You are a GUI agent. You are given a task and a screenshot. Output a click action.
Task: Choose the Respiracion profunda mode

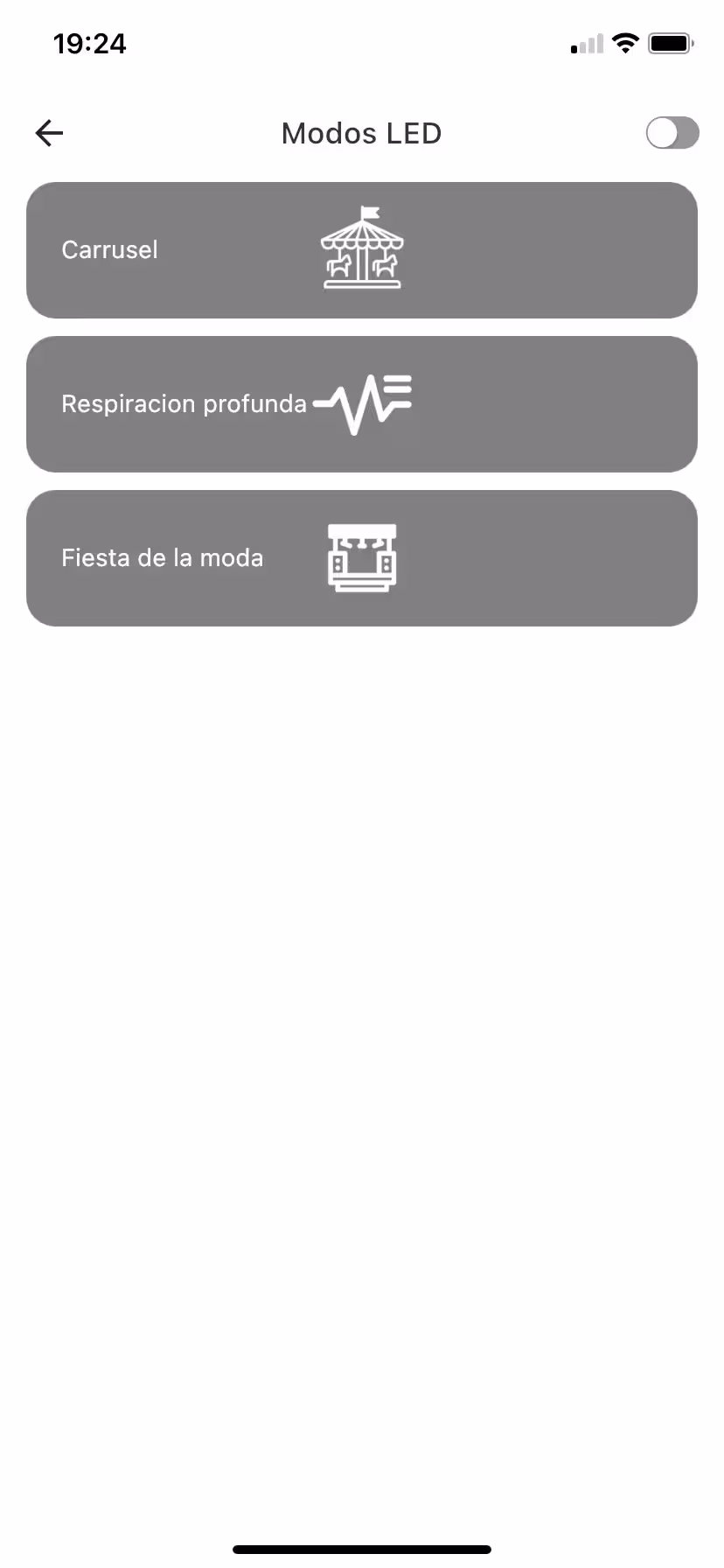tap(362, 404)
